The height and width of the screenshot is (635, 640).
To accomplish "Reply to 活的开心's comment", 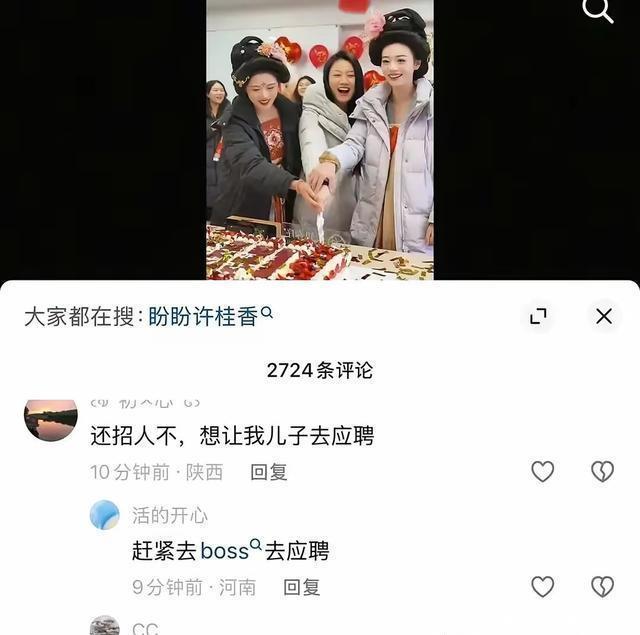I will point(302,587).
